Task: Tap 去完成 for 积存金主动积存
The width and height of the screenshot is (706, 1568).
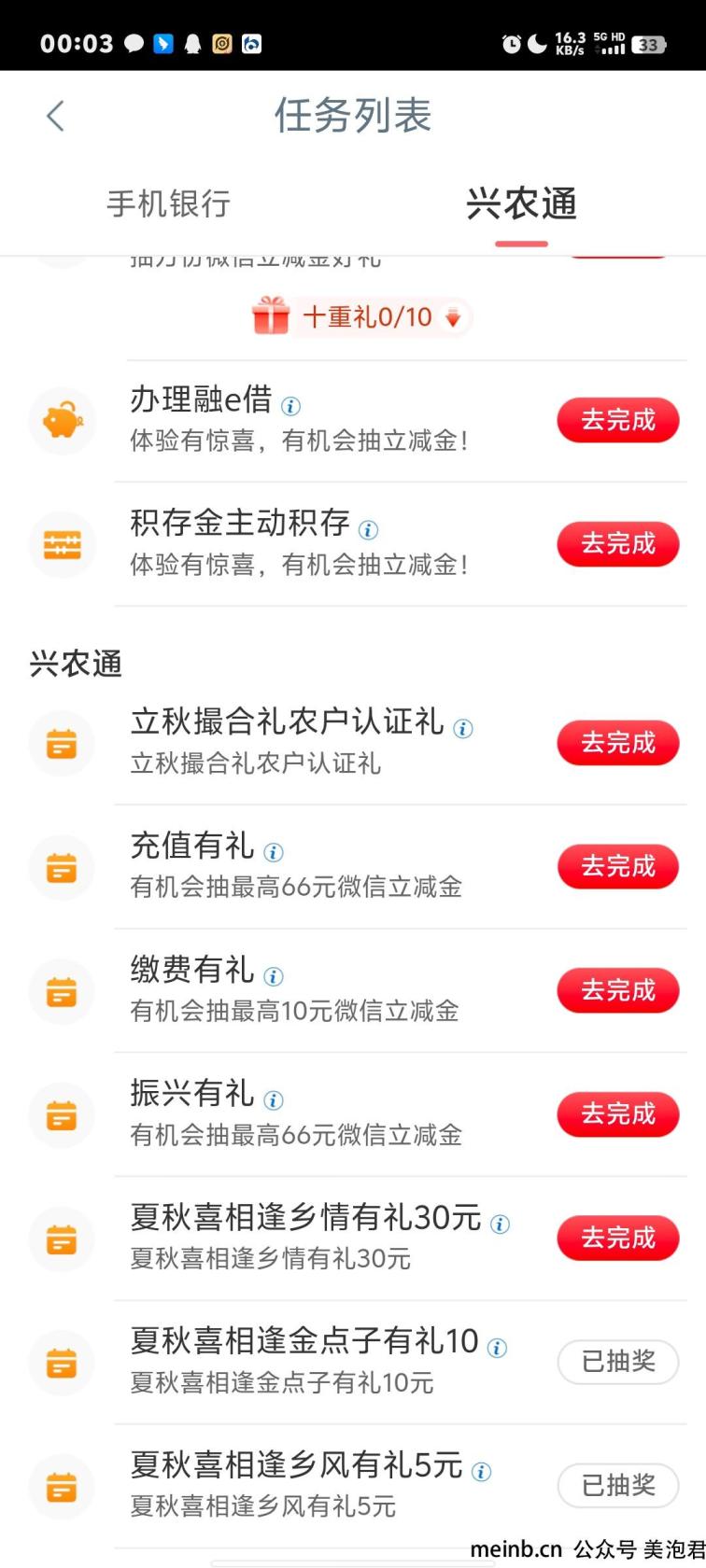Action: 618,543
